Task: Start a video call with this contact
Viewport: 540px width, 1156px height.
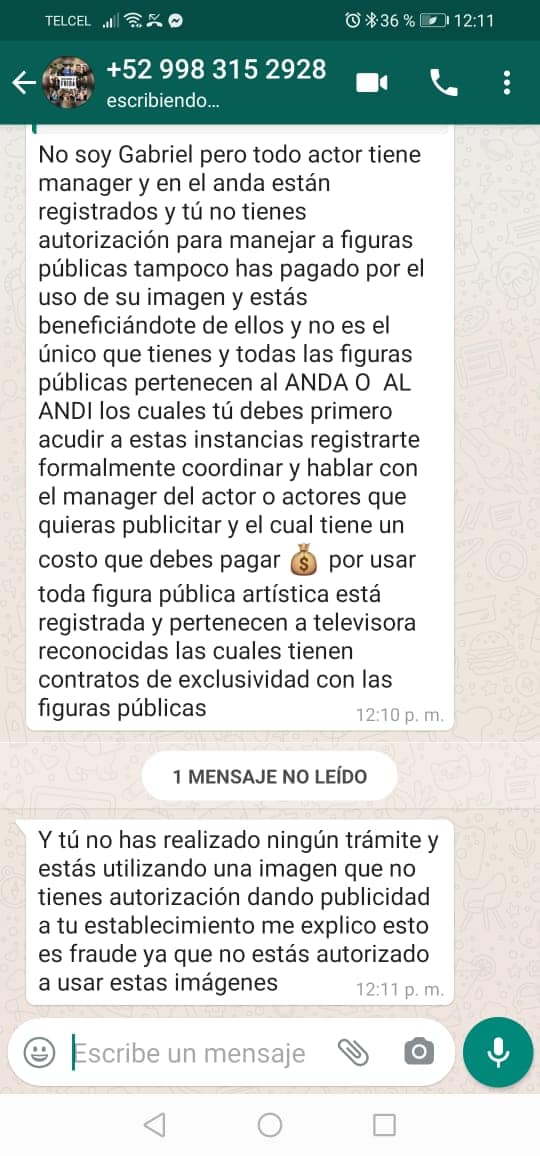Action: coord(372,83)
